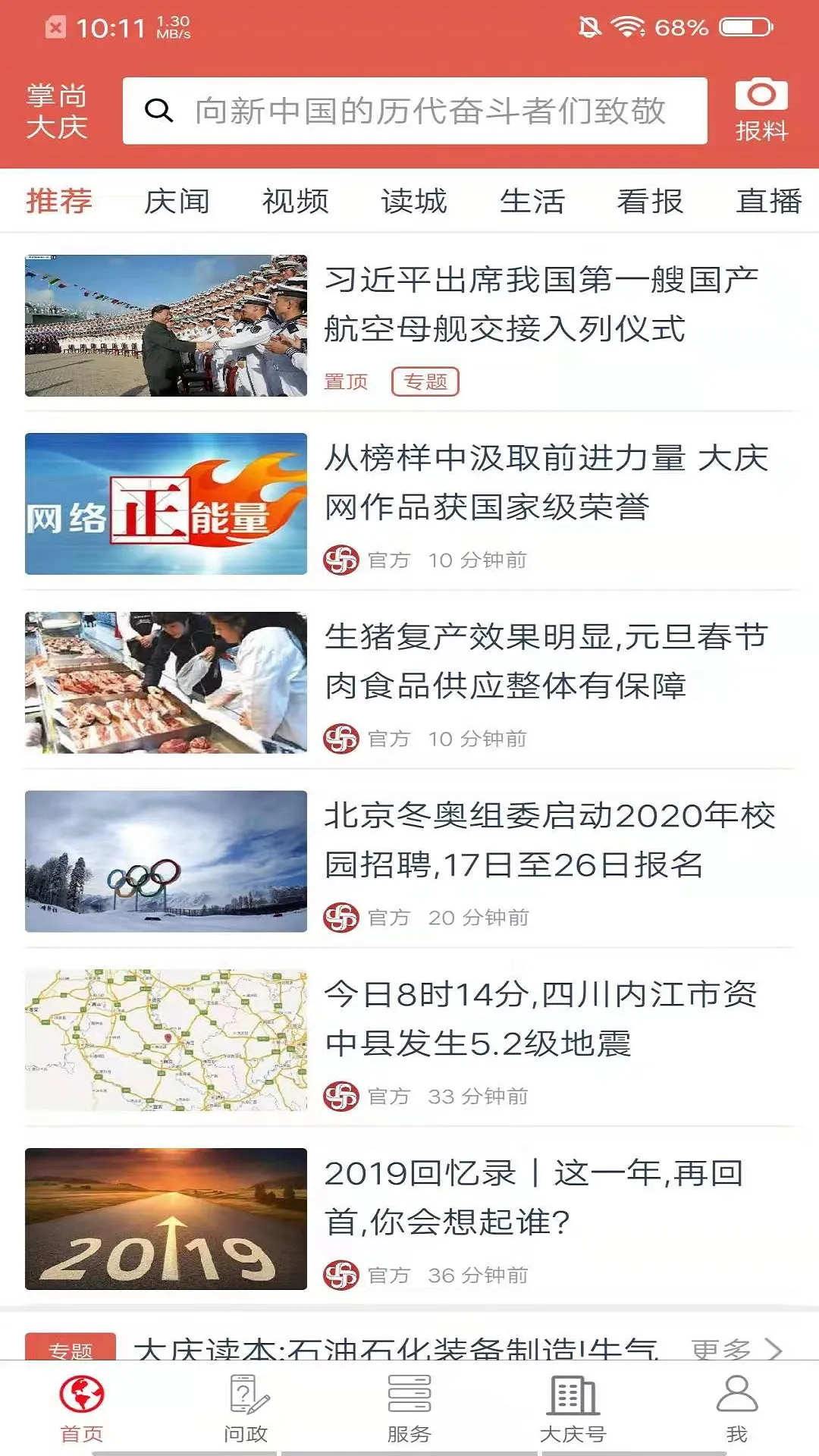This screenshot has height=1456, width=819.
Task: Read the 2019回忆录 article
Action: pos(533,1197)
